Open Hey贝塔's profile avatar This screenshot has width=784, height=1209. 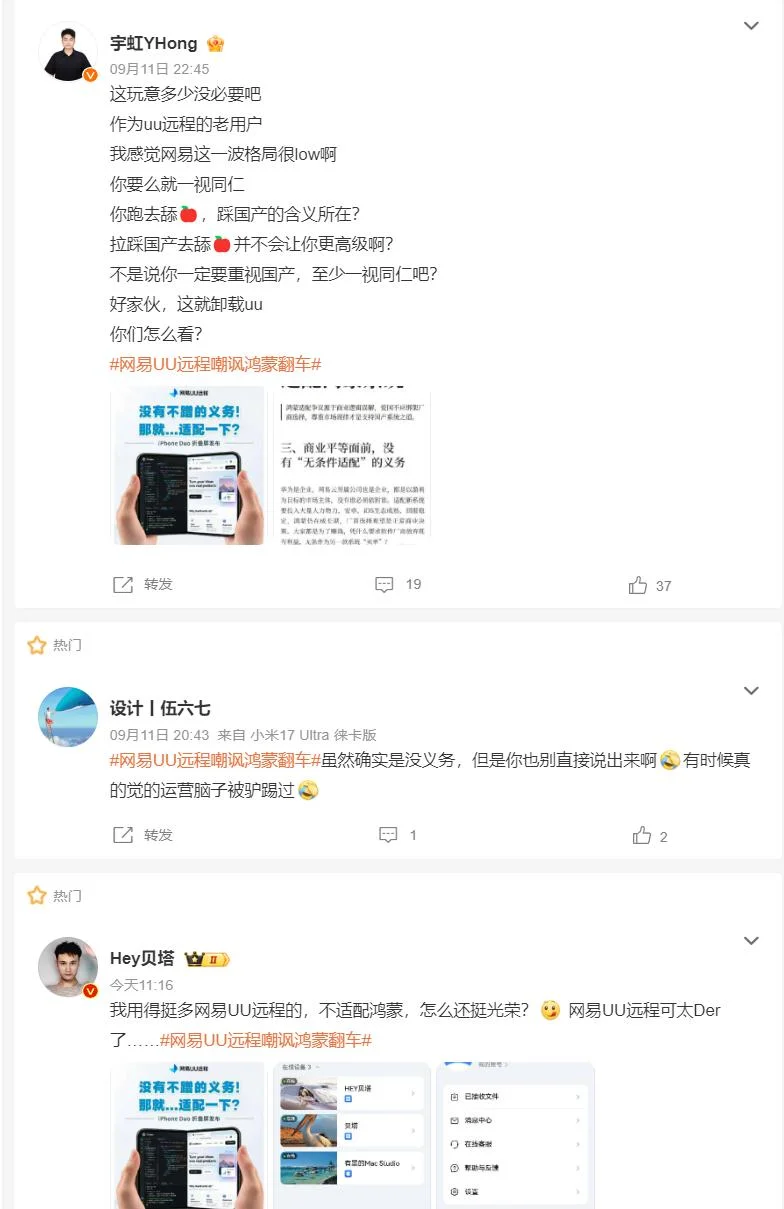pos(68,967)
